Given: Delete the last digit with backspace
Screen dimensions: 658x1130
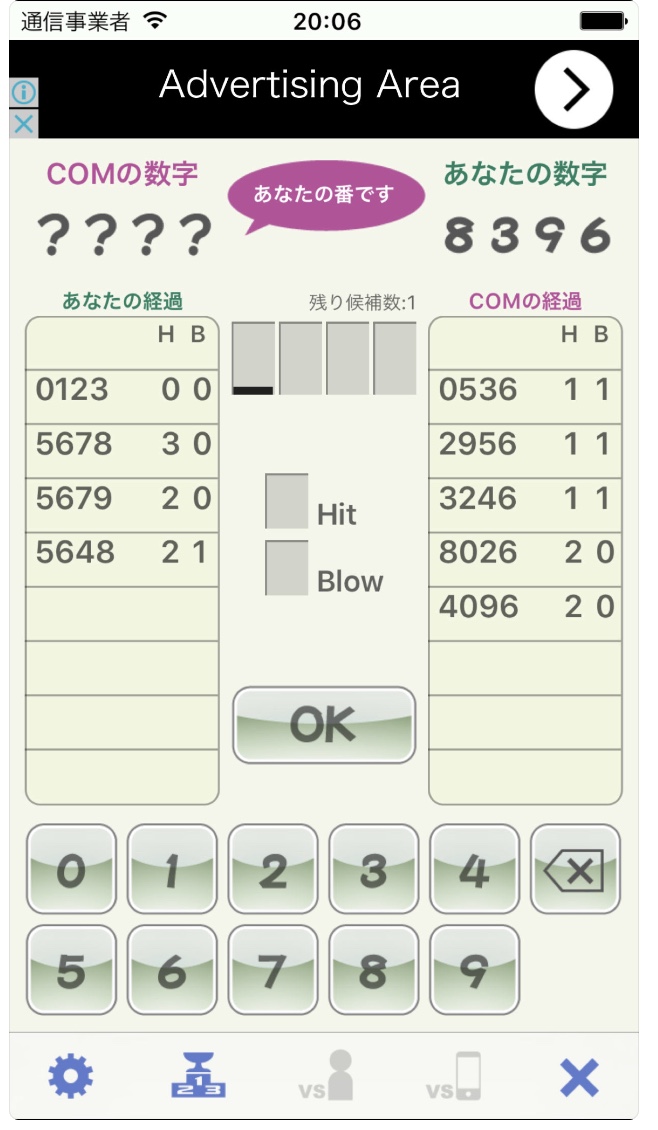Looking at the screenshot, I should tap(575, 869).
